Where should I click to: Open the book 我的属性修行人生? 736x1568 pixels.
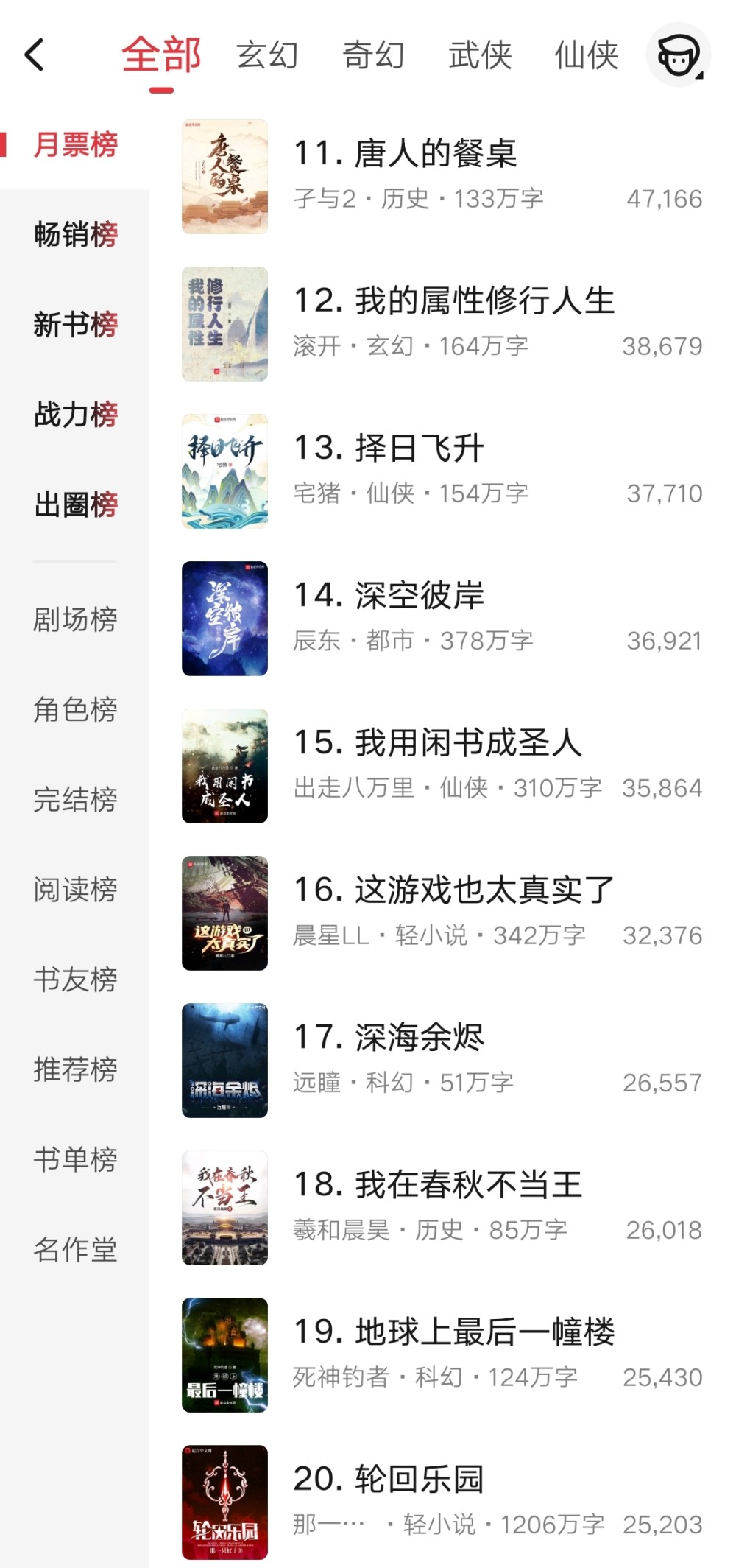pyautogui.click(x=454, y=301)
